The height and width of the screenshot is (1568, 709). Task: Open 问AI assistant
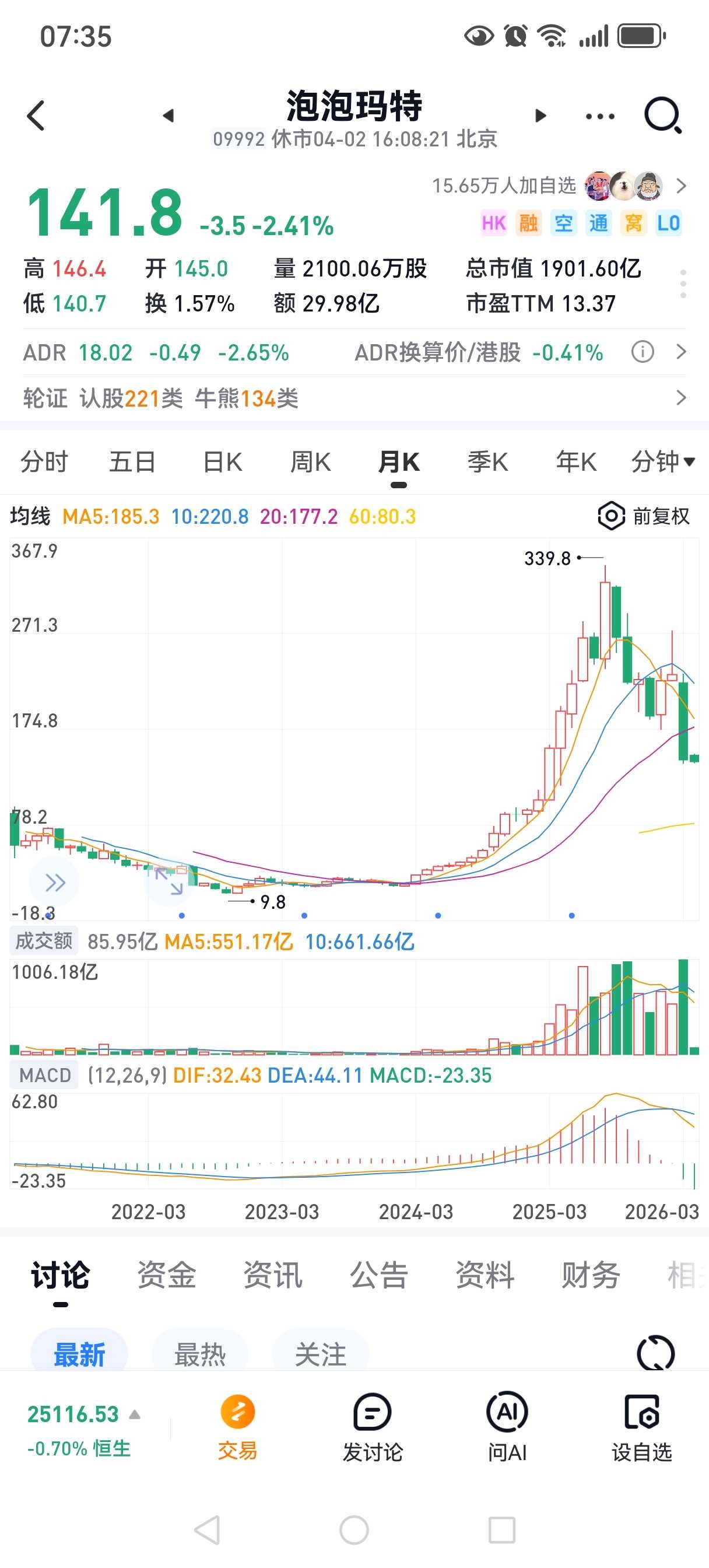click(507, 1427)
